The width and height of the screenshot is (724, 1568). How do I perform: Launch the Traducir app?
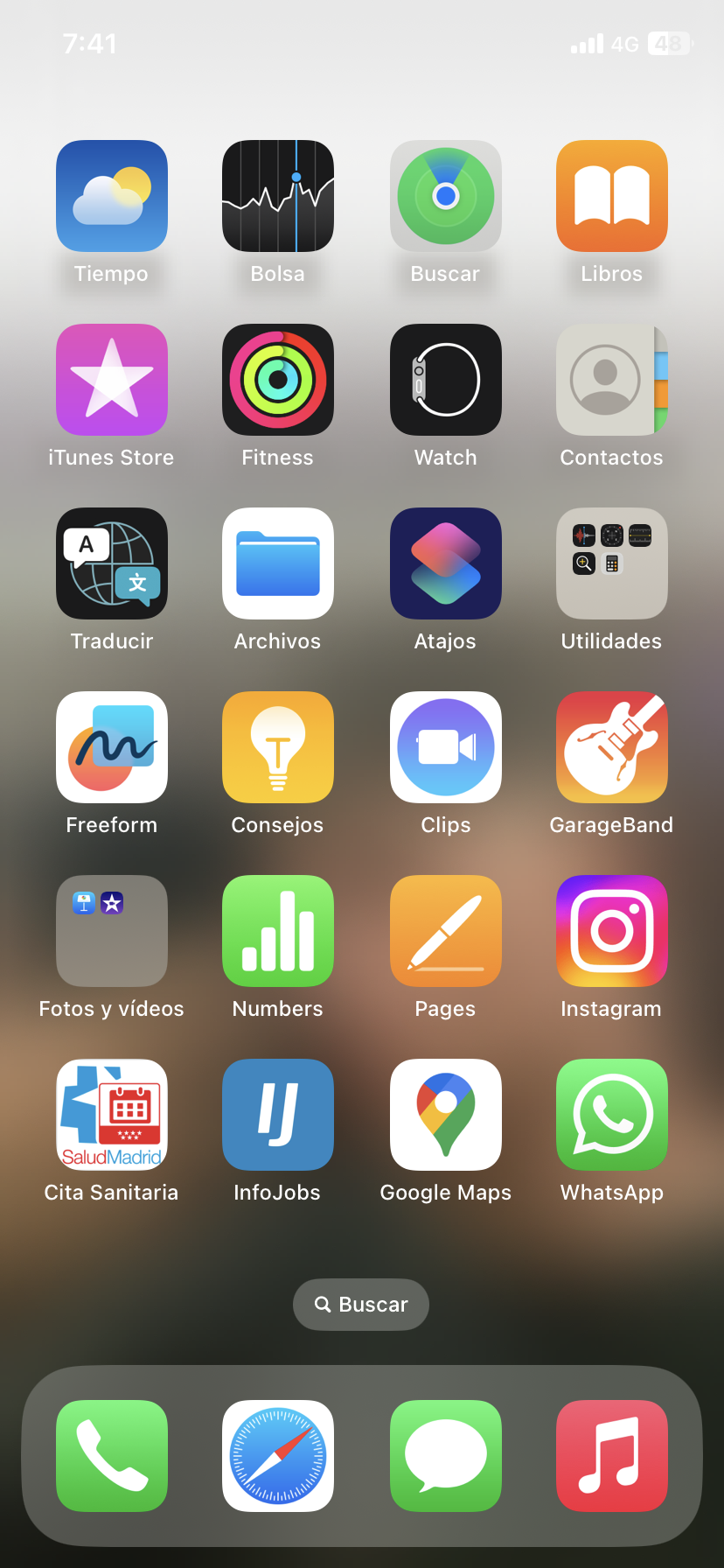point(112,563)
